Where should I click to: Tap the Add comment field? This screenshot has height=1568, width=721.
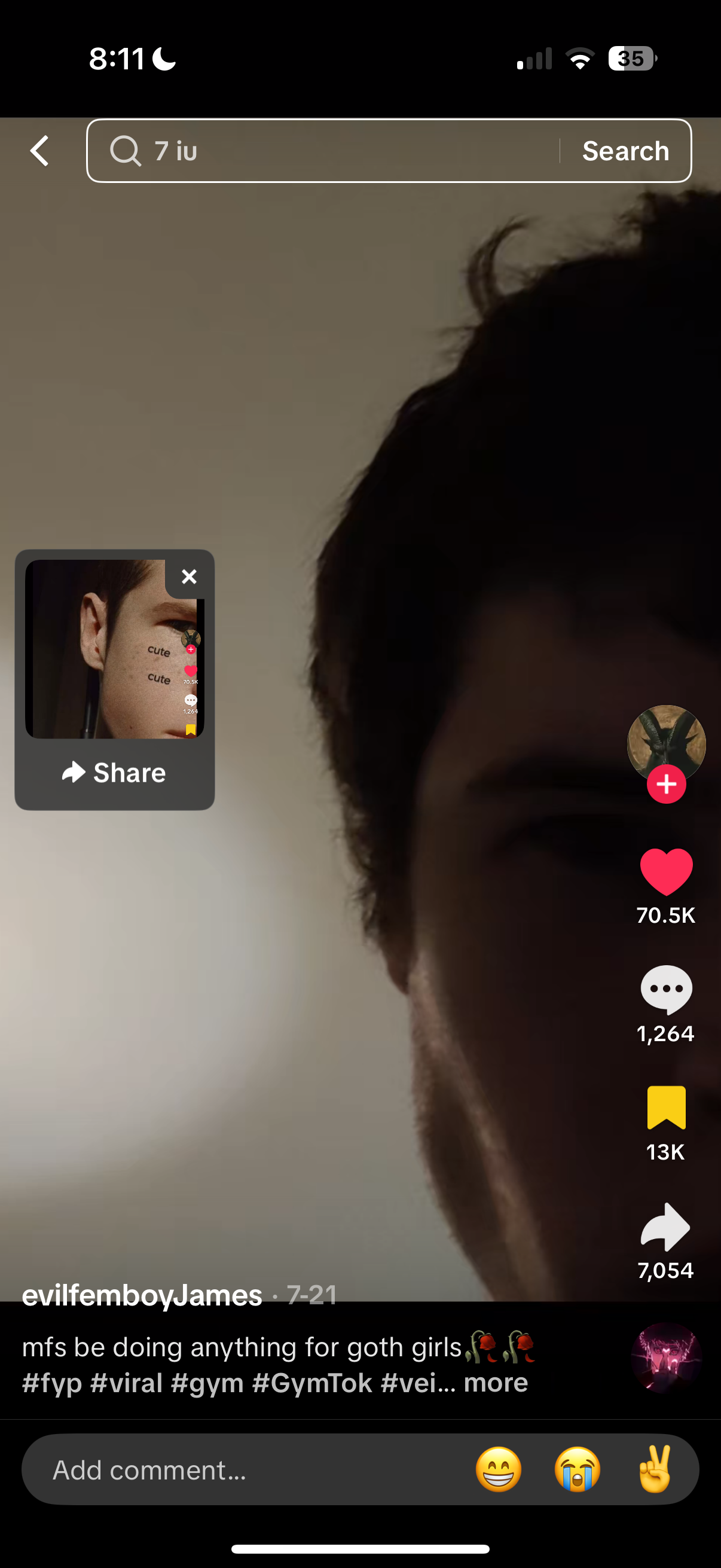click(243, 1470)
